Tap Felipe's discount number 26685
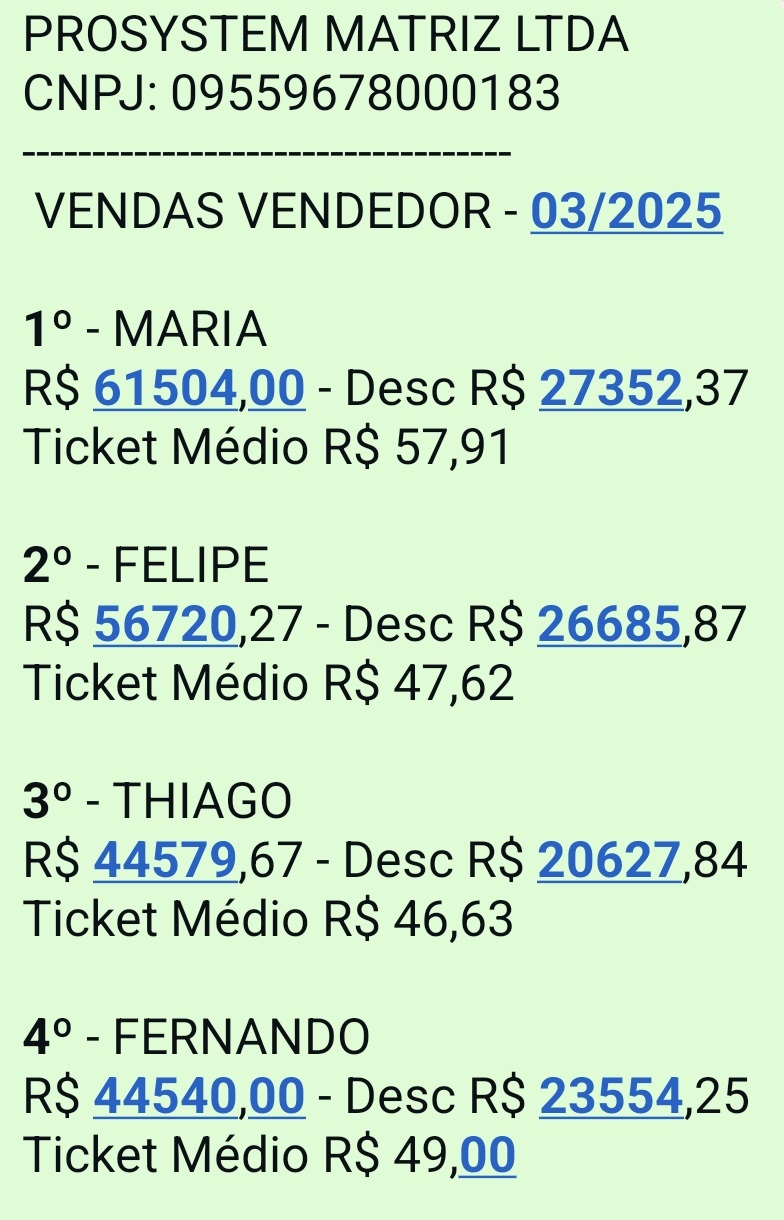 point(610,625)
